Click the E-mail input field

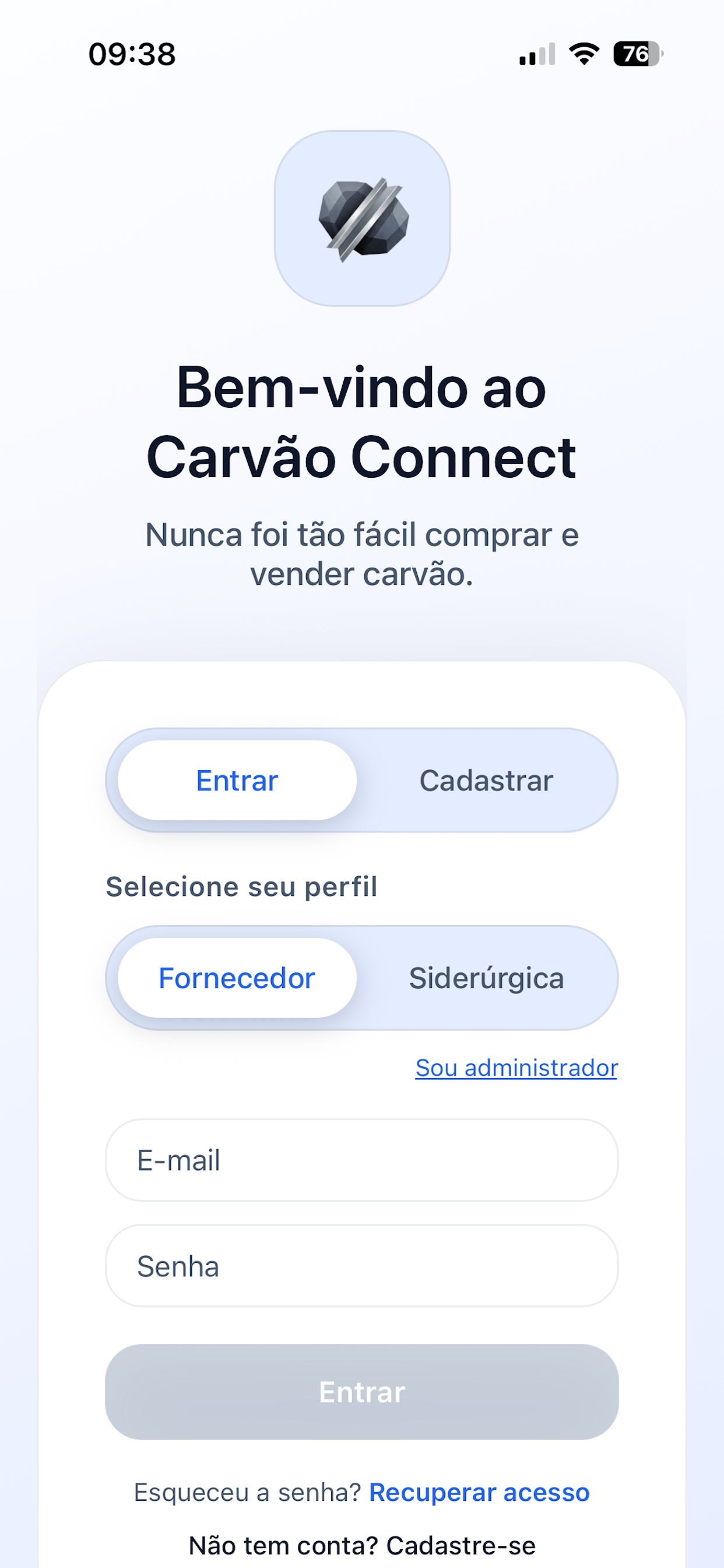point(362,1160)
